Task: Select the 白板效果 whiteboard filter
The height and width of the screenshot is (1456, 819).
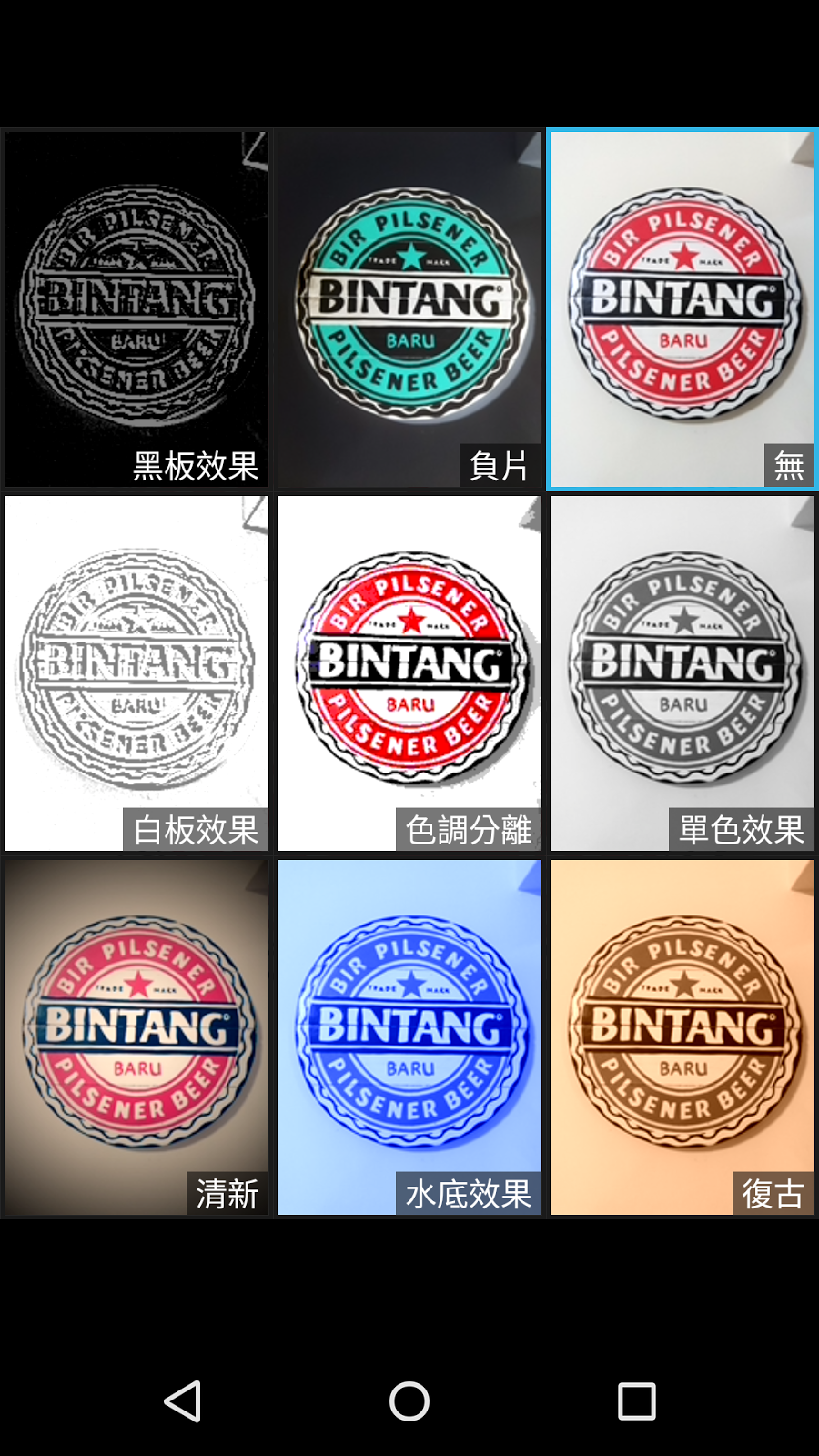Action: [136, 673]
